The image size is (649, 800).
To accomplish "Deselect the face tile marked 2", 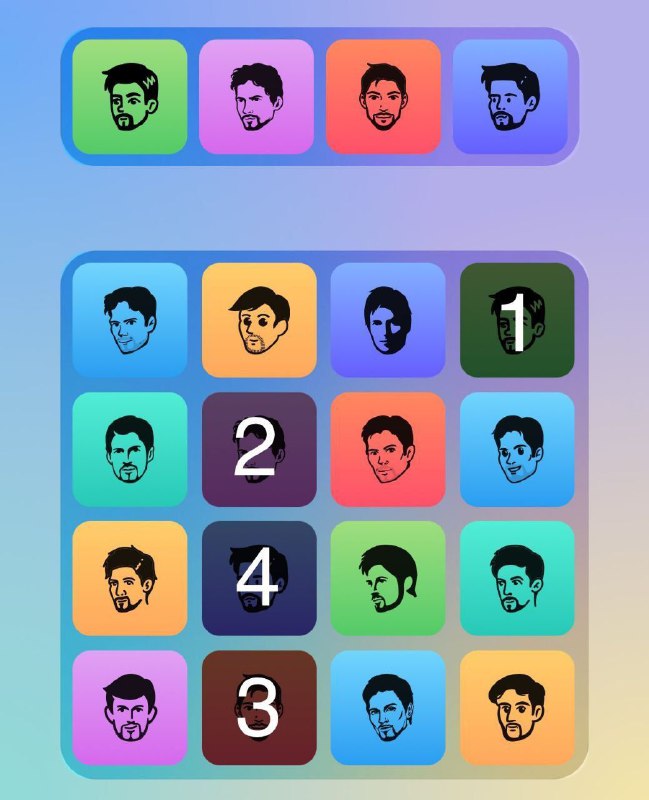I will point(259,449).
